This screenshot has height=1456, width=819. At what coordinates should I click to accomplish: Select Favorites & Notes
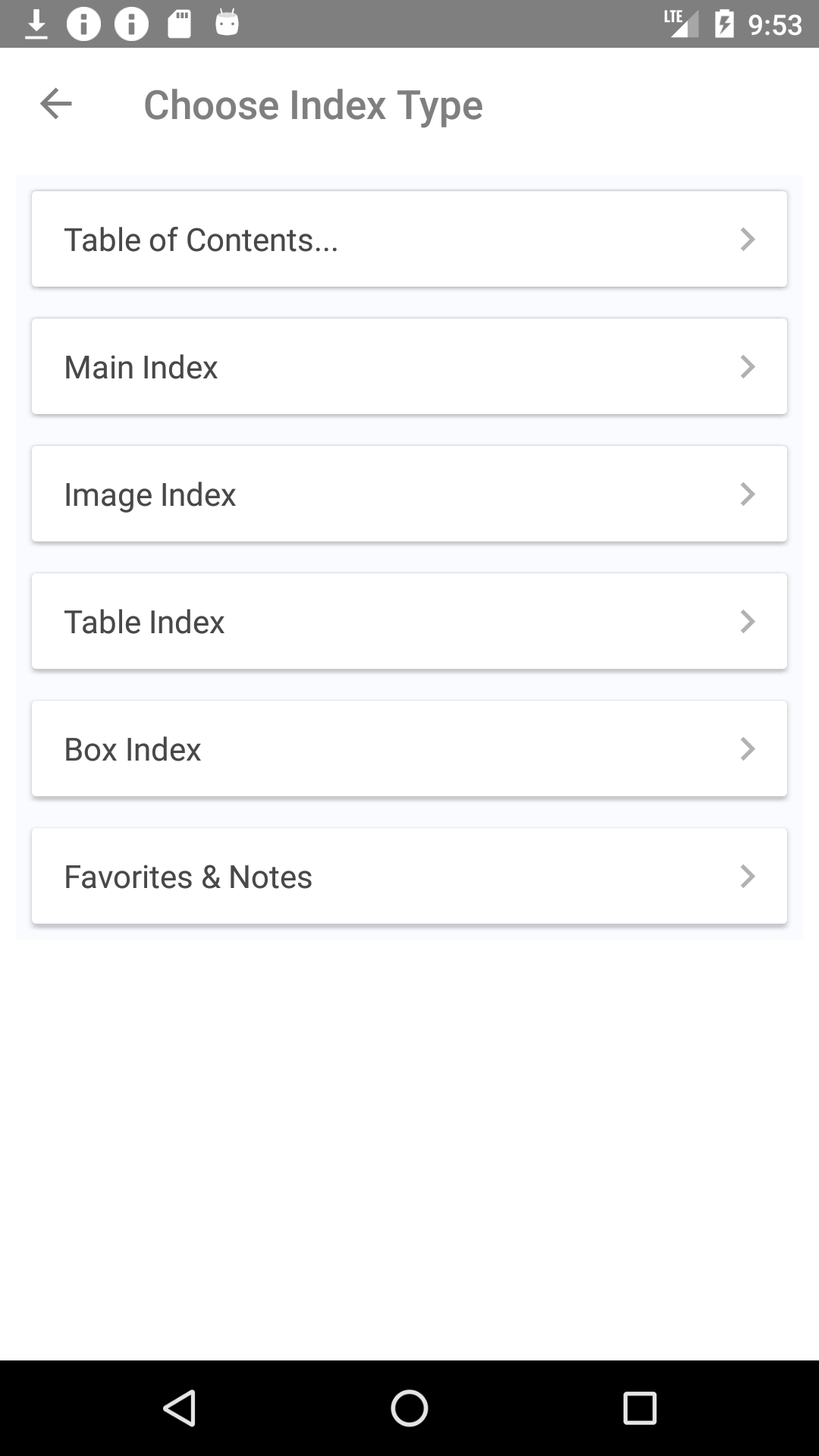pos(409,876)
